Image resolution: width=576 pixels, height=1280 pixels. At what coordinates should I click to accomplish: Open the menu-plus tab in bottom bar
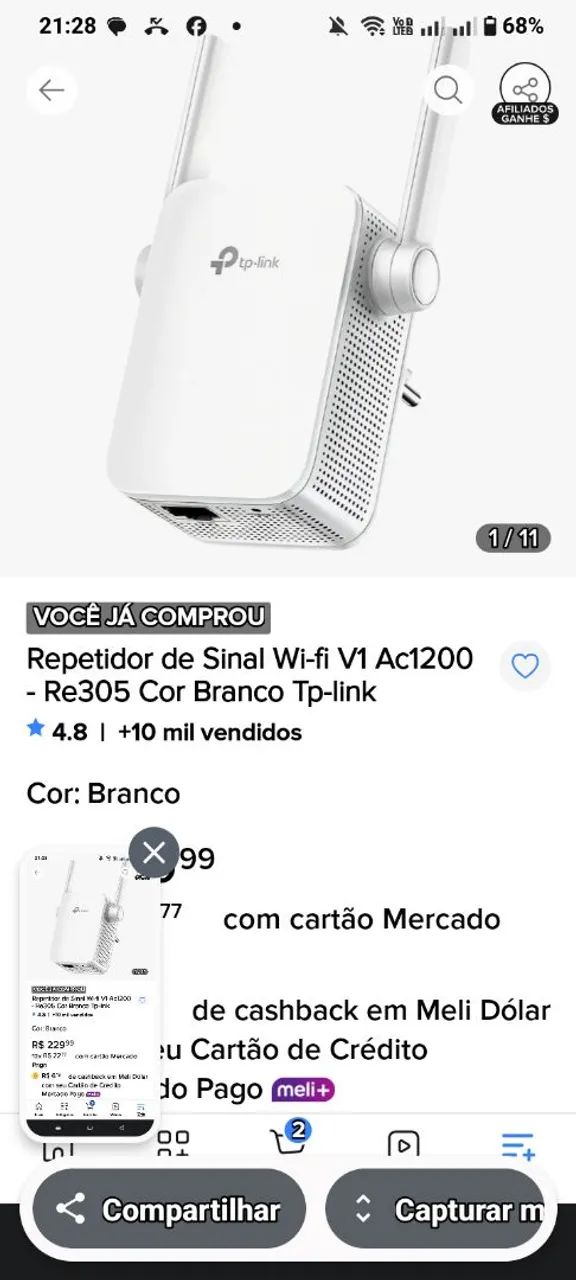pos(518,1146)
